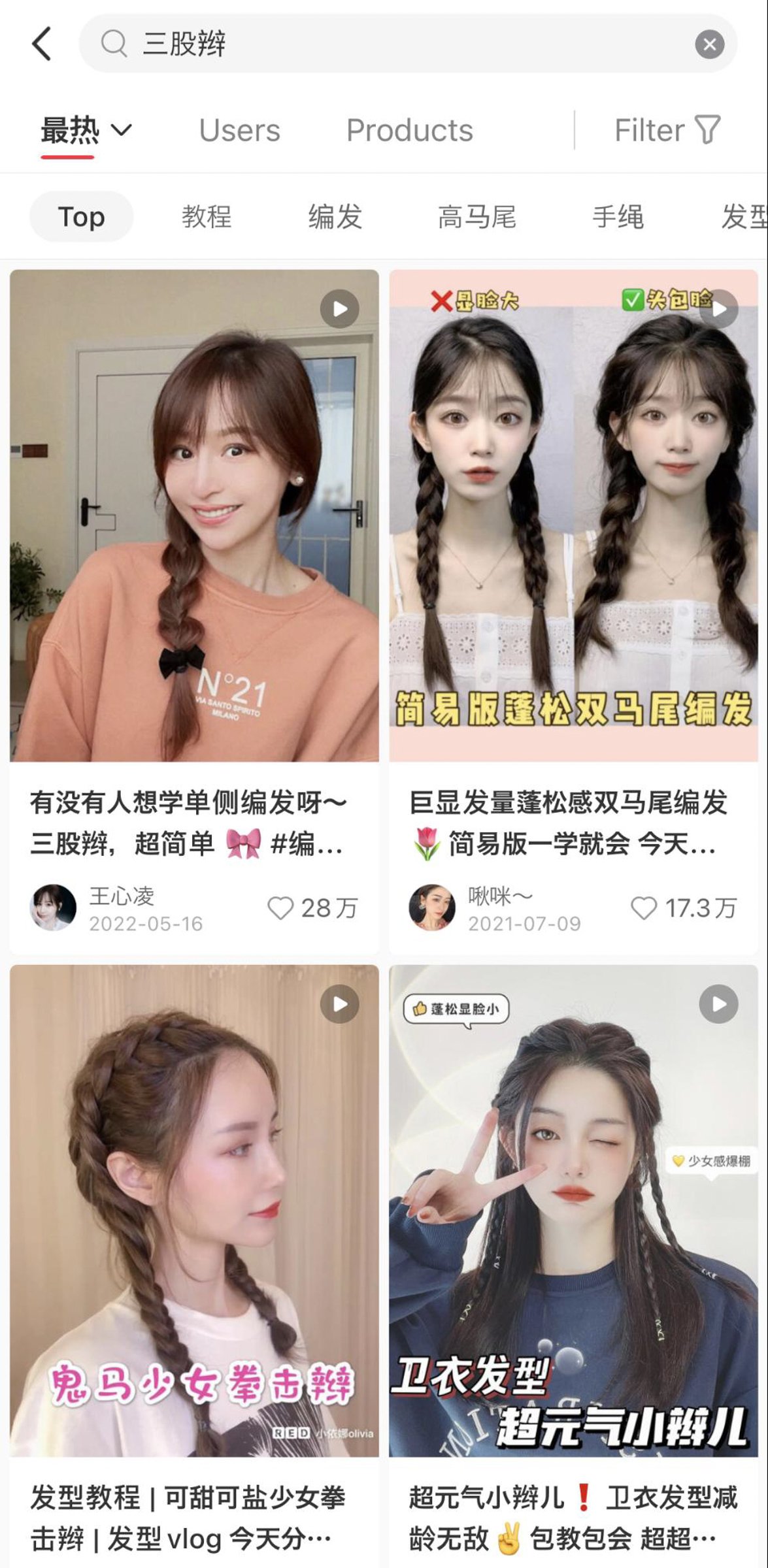Like the post by 啾咪～

644,908
